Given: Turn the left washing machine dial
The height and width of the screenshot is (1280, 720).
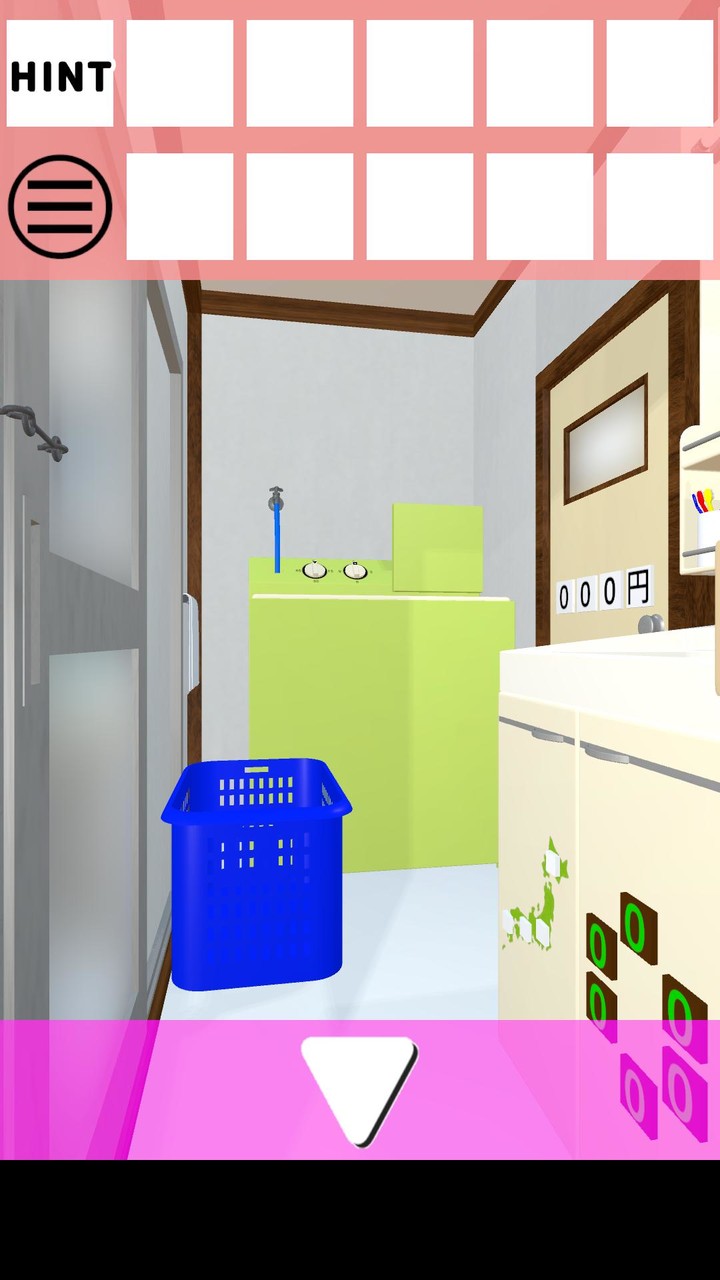Looking at the screenshot, I should [x=313, y=572].
